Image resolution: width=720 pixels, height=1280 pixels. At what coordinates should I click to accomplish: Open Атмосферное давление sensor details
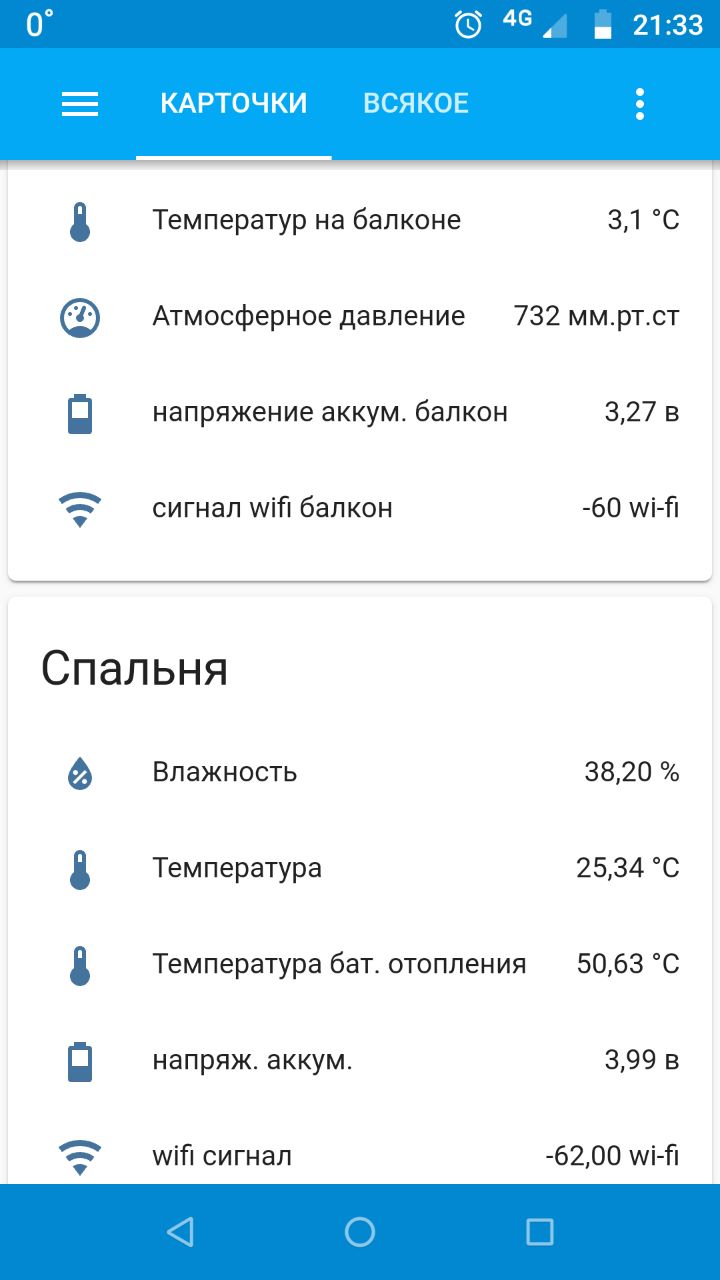tap(308, 317)
